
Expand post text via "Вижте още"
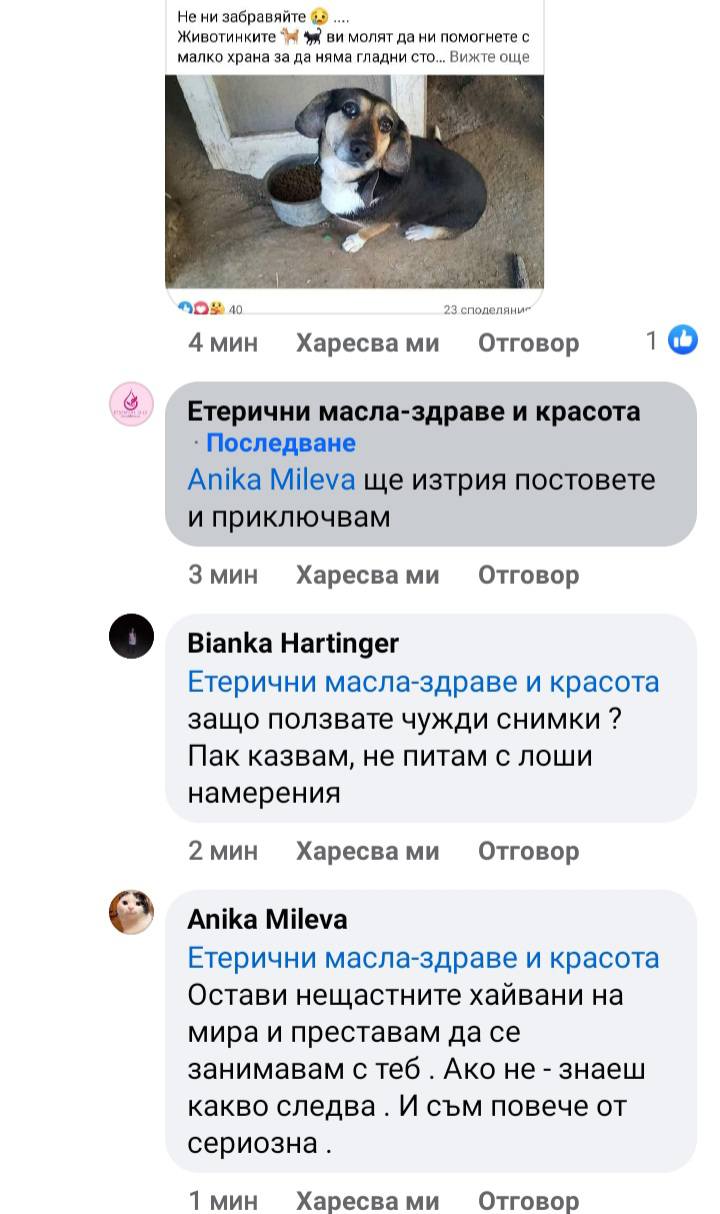tap(489, 57)
